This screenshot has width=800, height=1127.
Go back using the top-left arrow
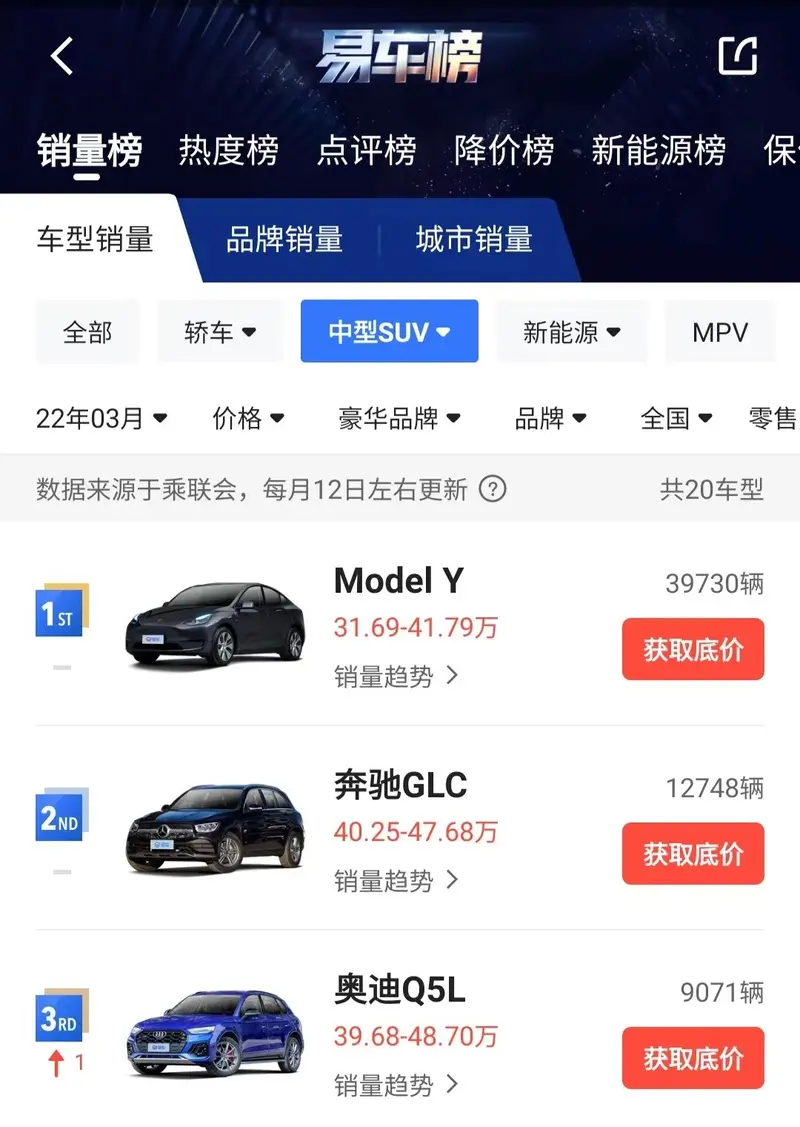click(62, 56)
